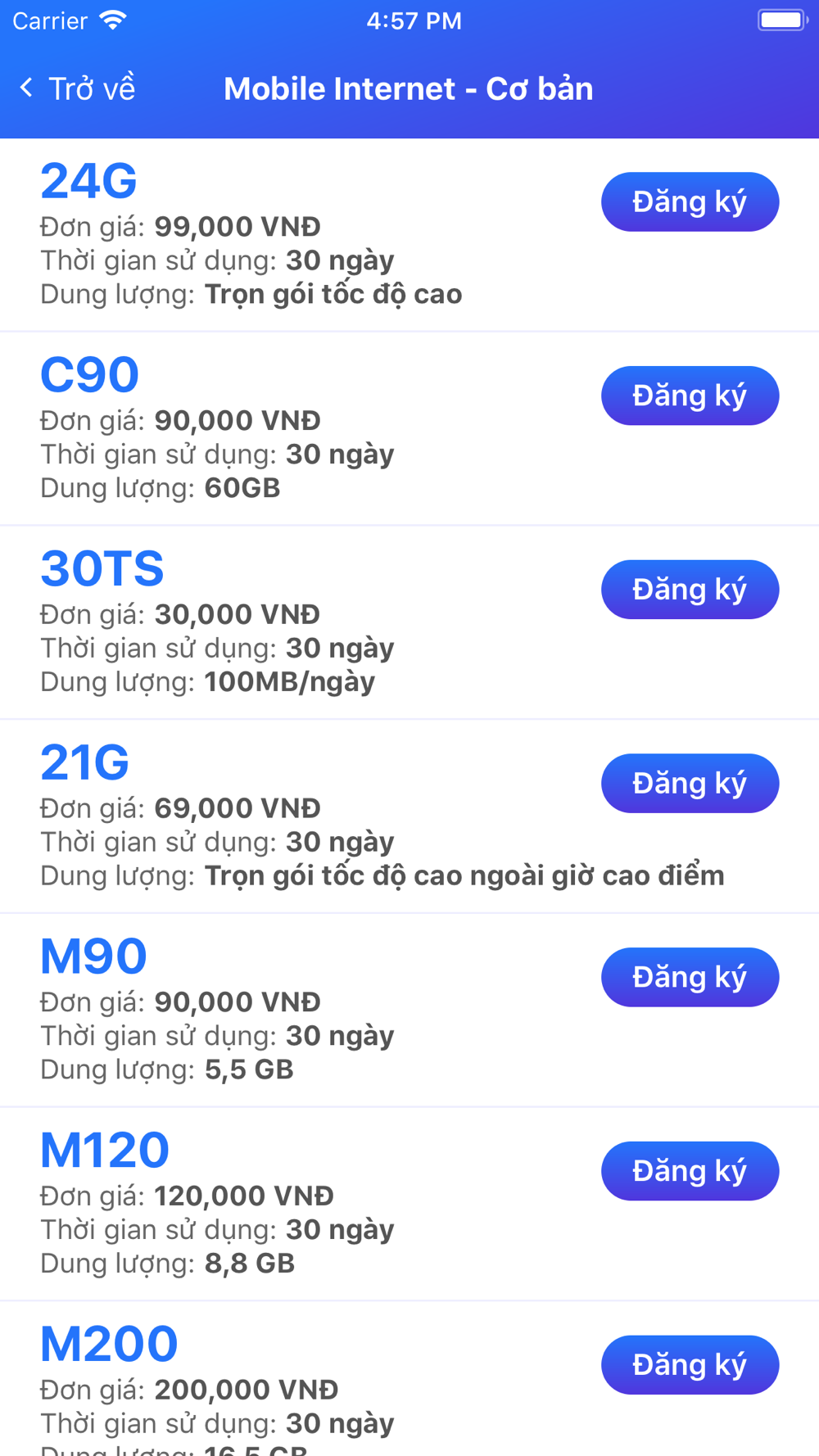Select Đăng ký next to 21G

point(690,783)
